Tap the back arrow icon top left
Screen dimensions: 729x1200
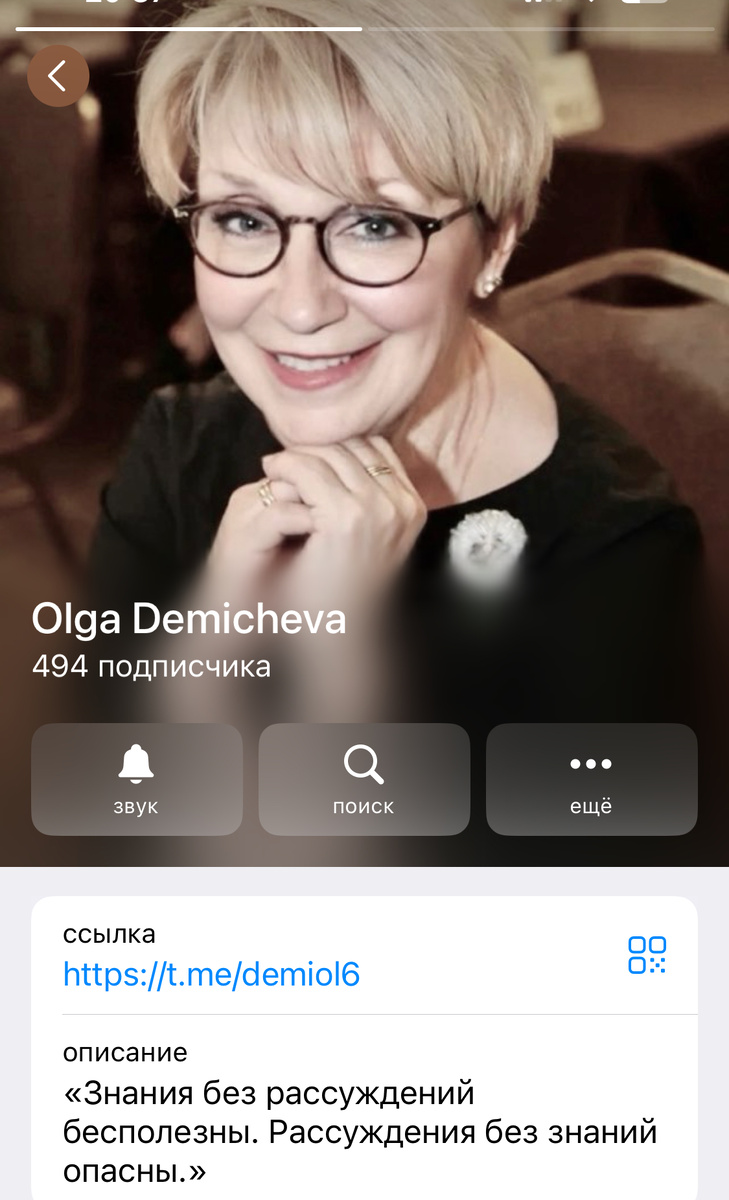(x=58, y=75)
